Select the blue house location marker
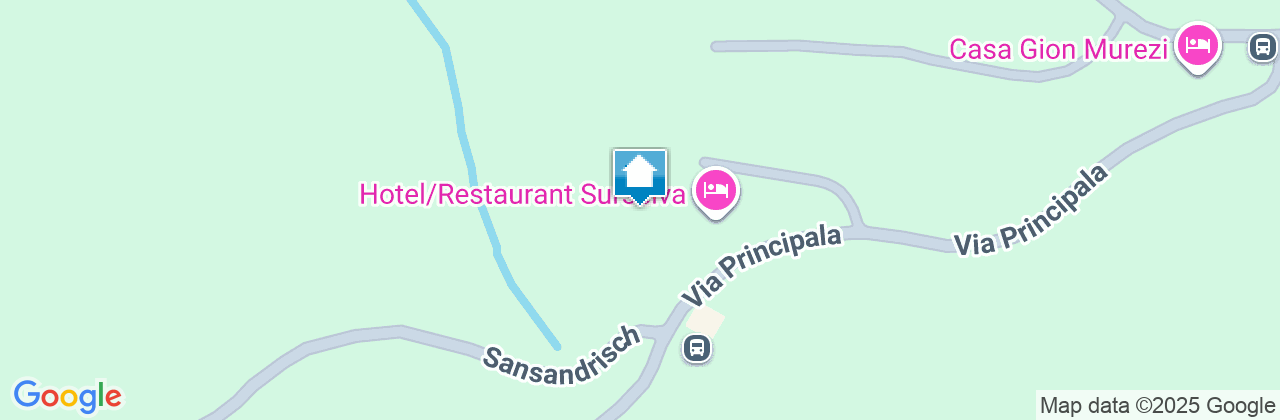 tap(640, 176)
